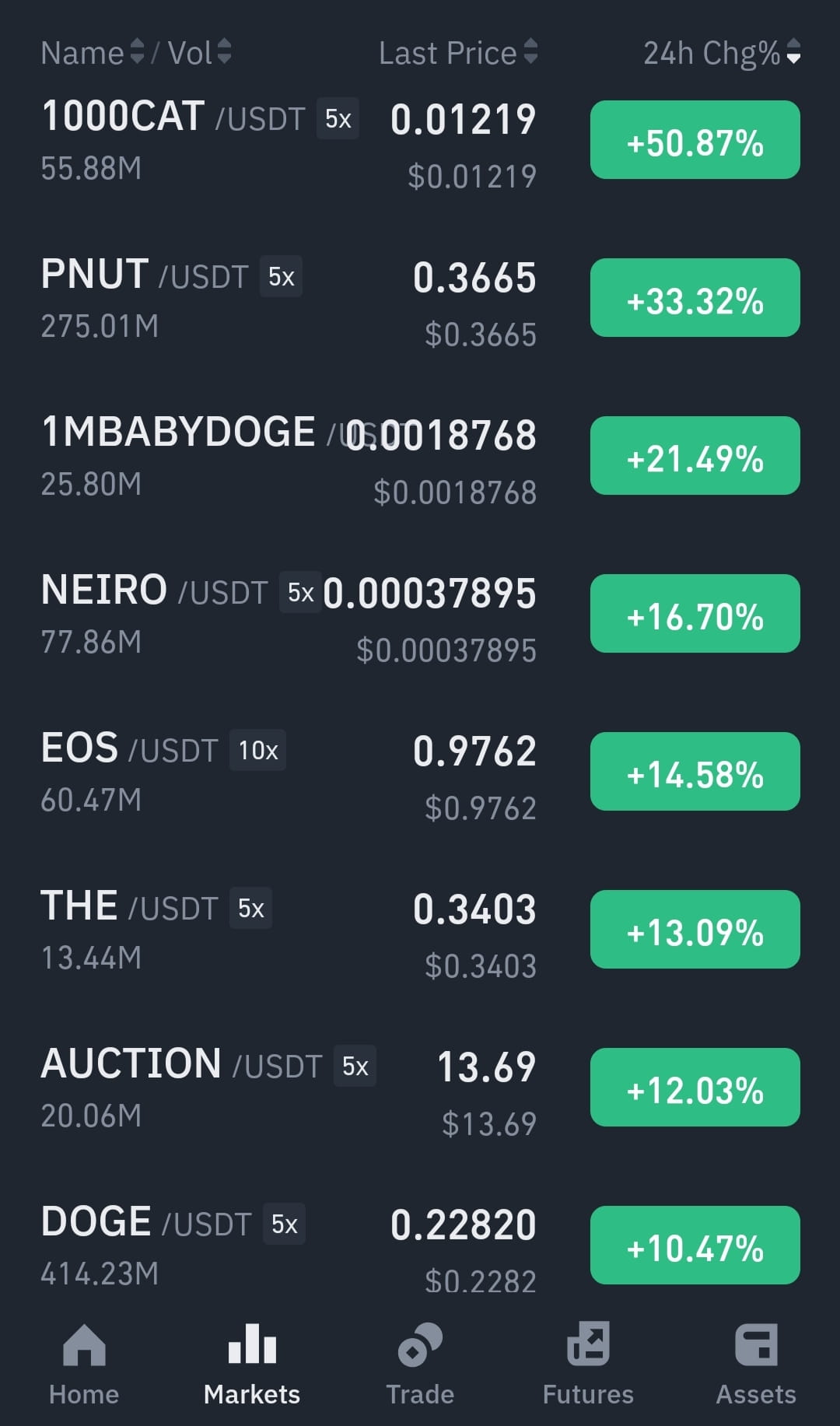This screenshot has height=1426, width=840.
Task: Go to the Home tab
Action: tap(84, 1365)
